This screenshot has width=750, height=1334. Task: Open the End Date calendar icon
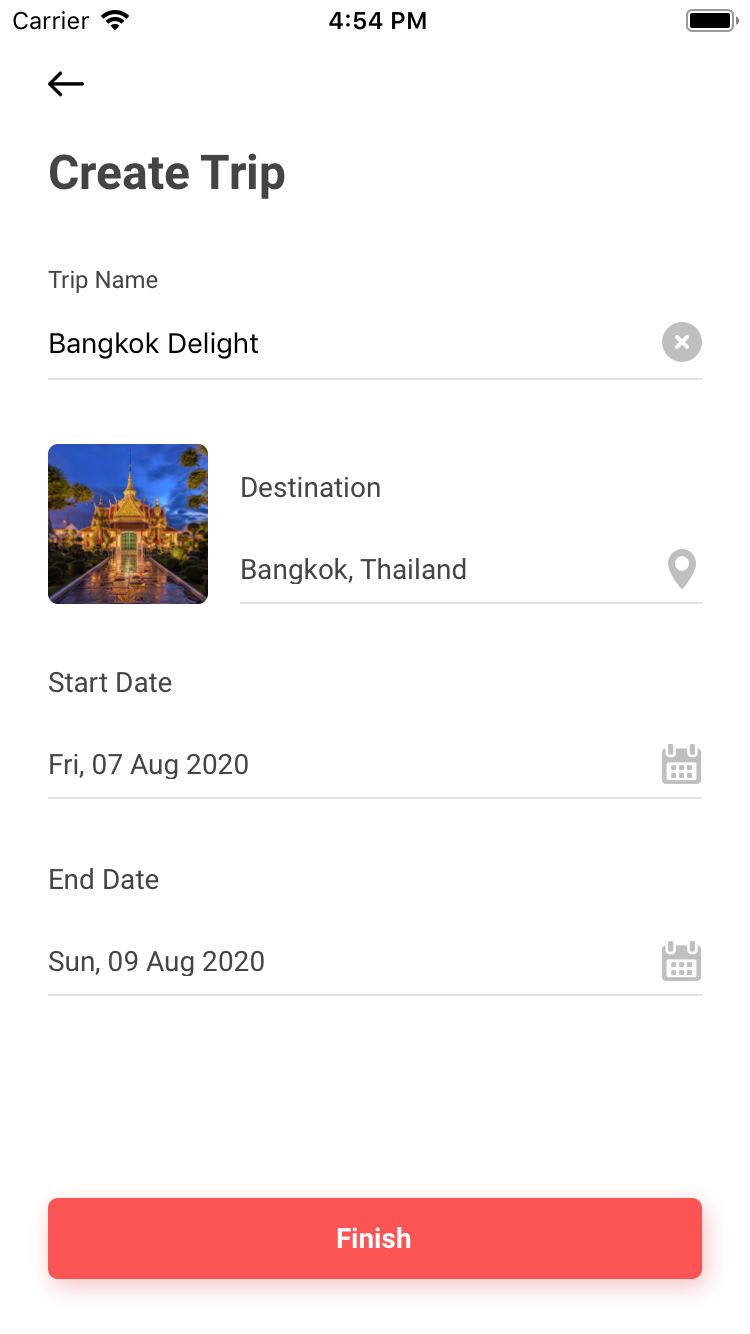pyautogui.click(x=682, y=961)
